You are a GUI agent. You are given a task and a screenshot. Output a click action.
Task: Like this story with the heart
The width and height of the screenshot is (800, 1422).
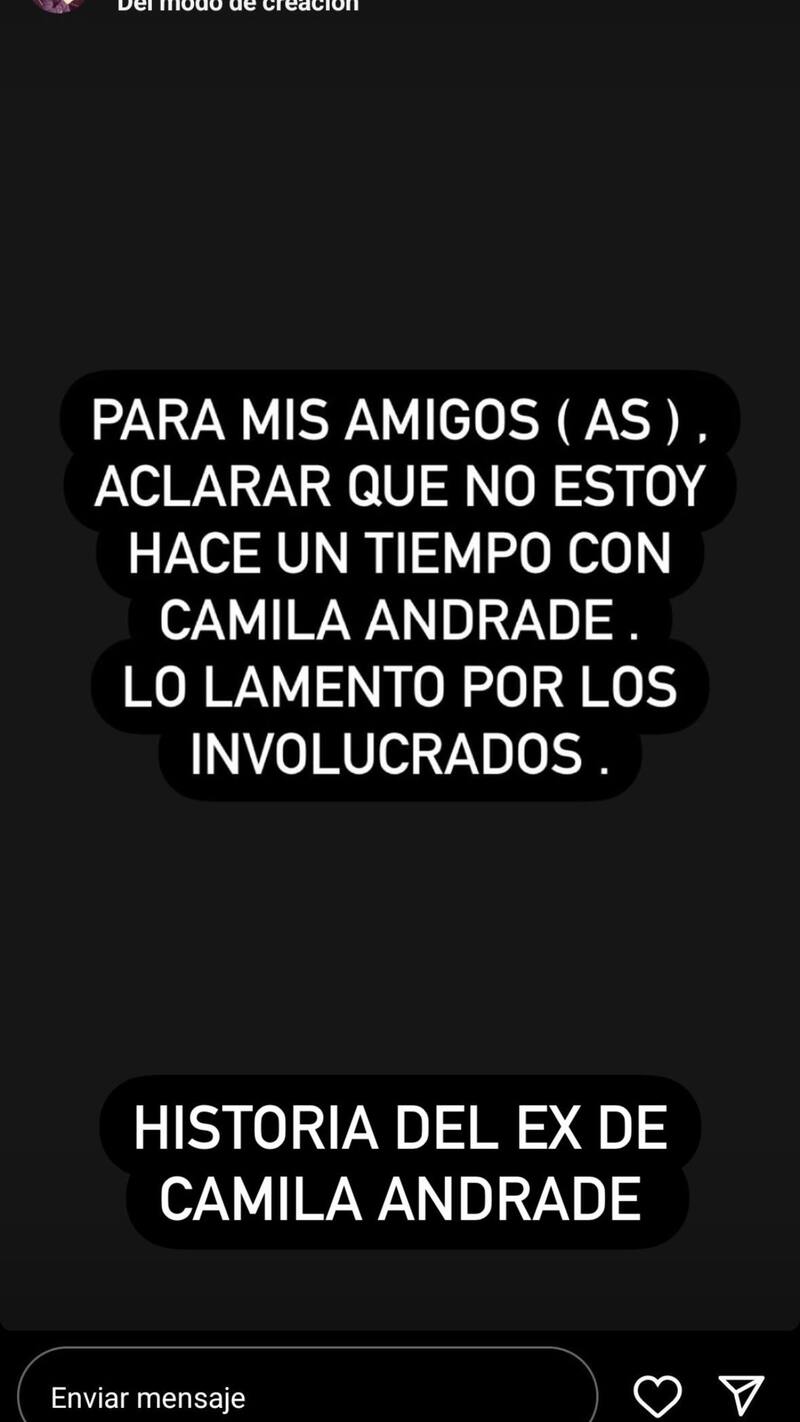658,1395
